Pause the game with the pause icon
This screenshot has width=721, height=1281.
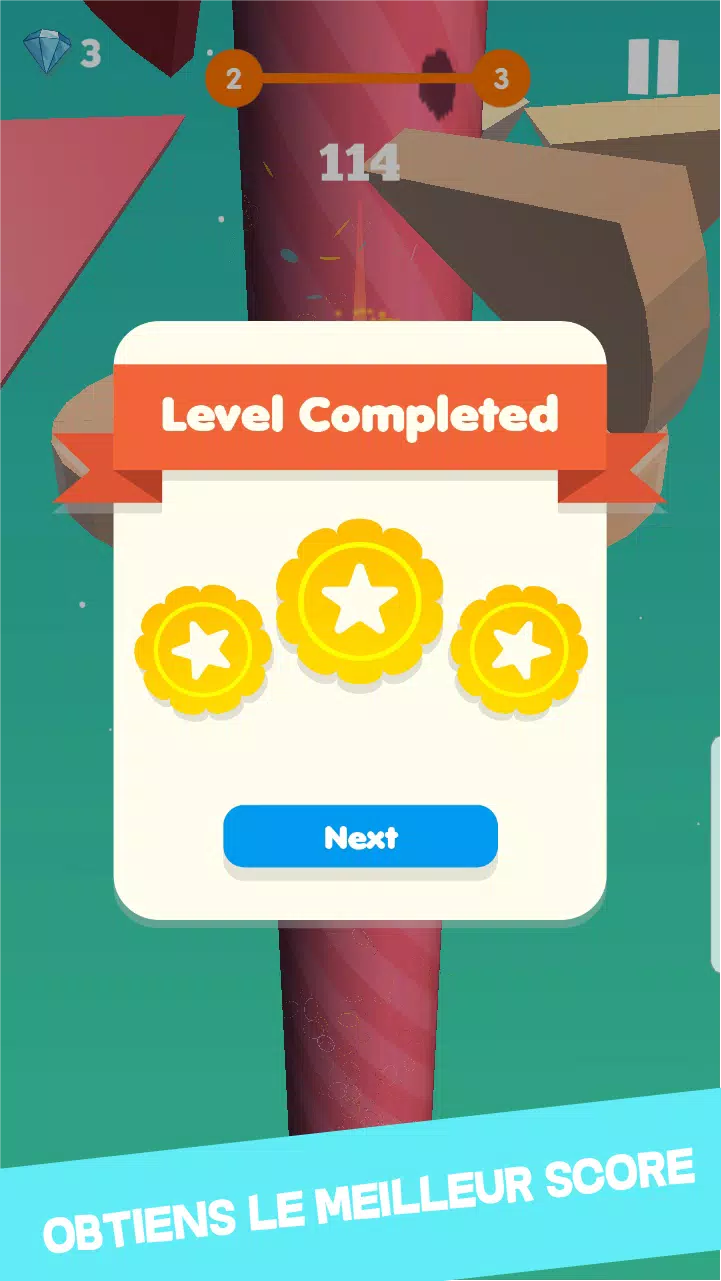click(x=653, y=67)
